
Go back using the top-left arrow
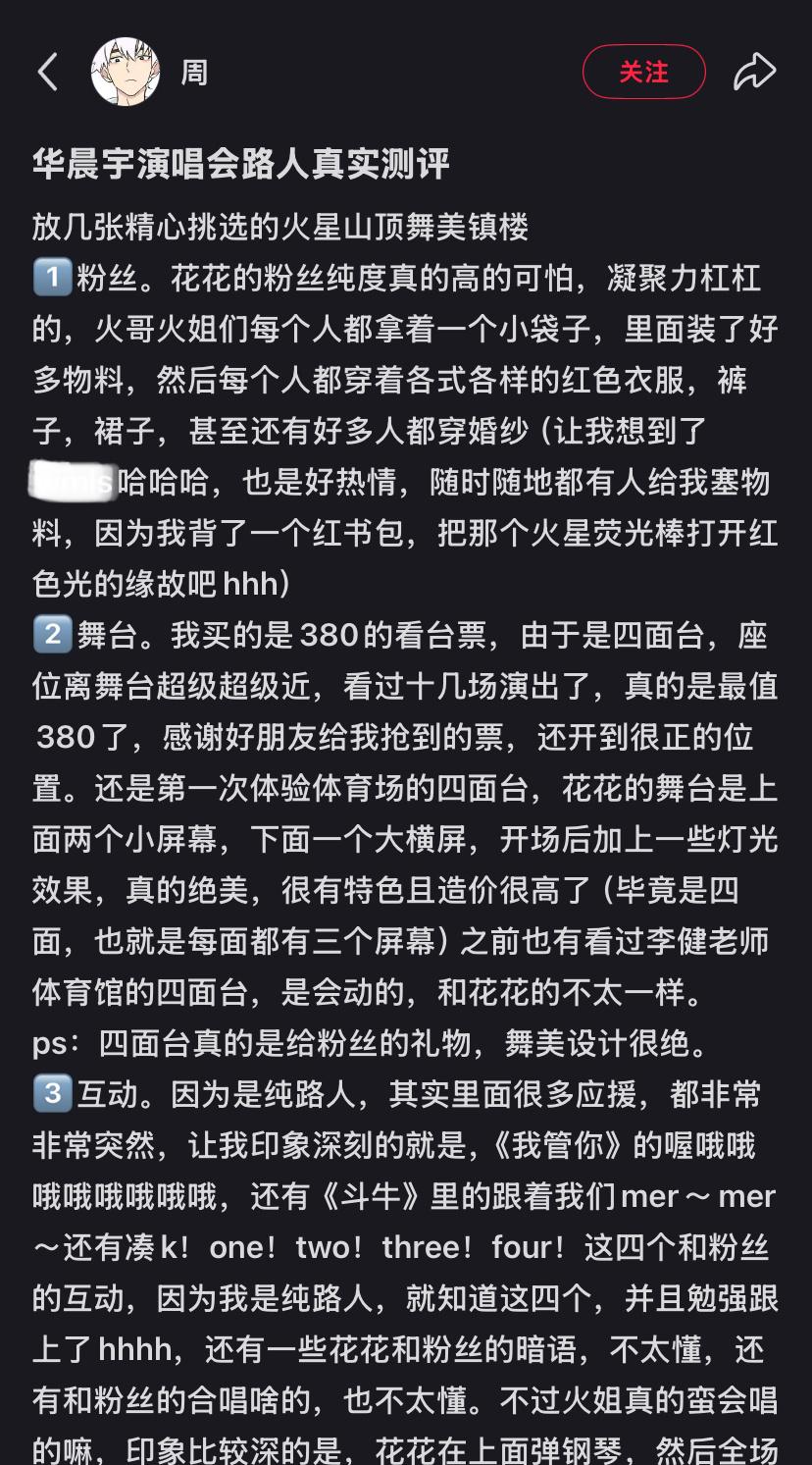(x=47, y=72)
